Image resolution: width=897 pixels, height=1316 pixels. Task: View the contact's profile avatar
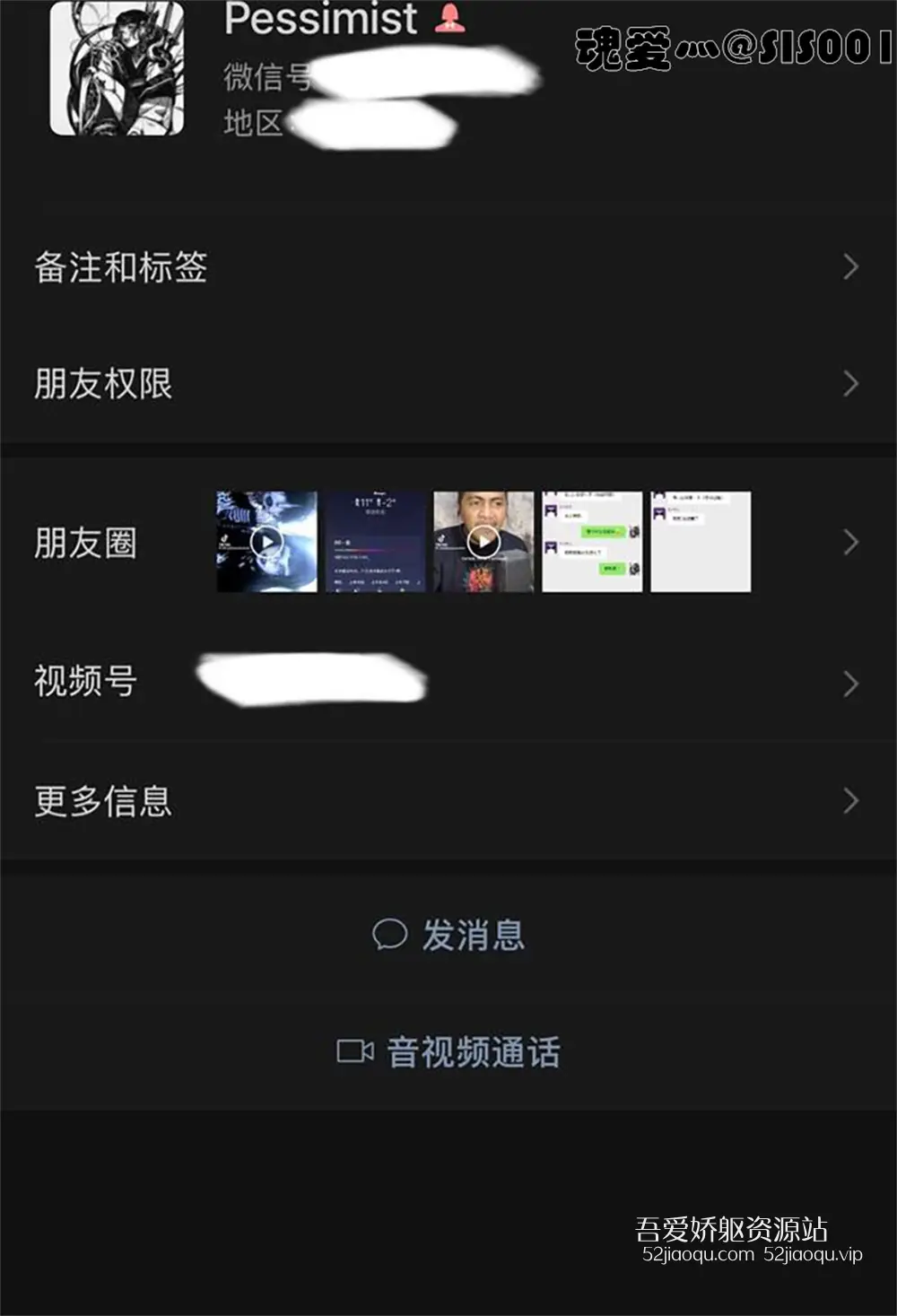pos(117,68)
